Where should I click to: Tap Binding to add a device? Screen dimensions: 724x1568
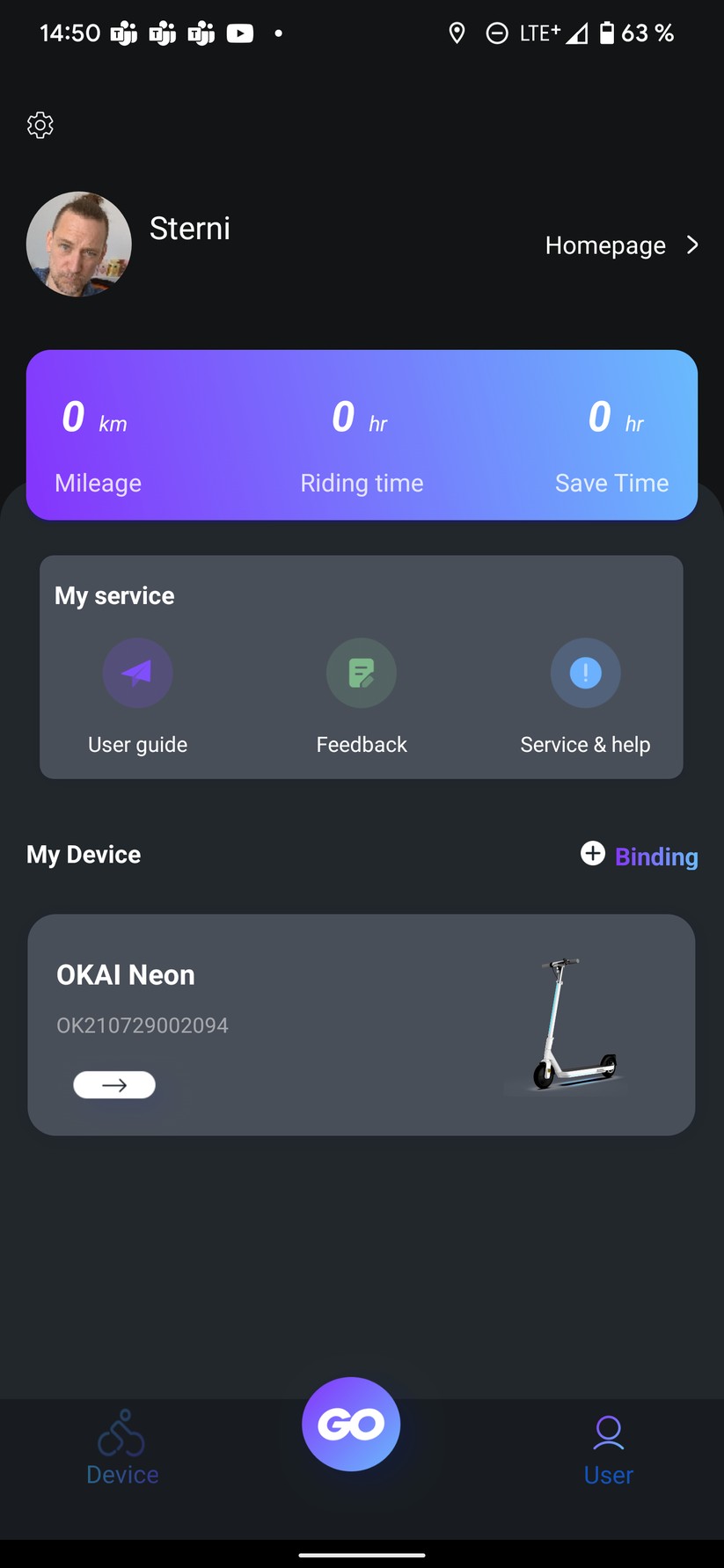(640, 856)
